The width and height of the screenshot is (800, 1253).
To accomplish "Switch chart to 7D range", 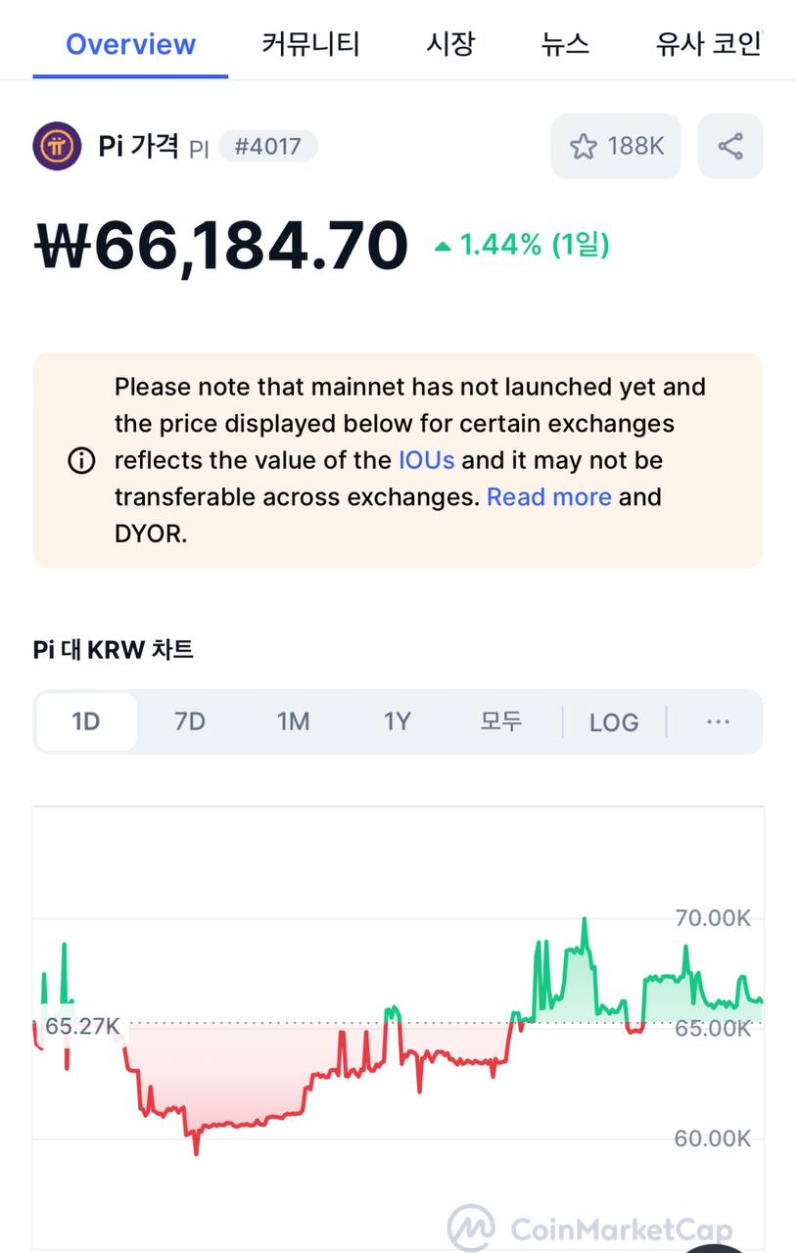I will coord(189,721).
